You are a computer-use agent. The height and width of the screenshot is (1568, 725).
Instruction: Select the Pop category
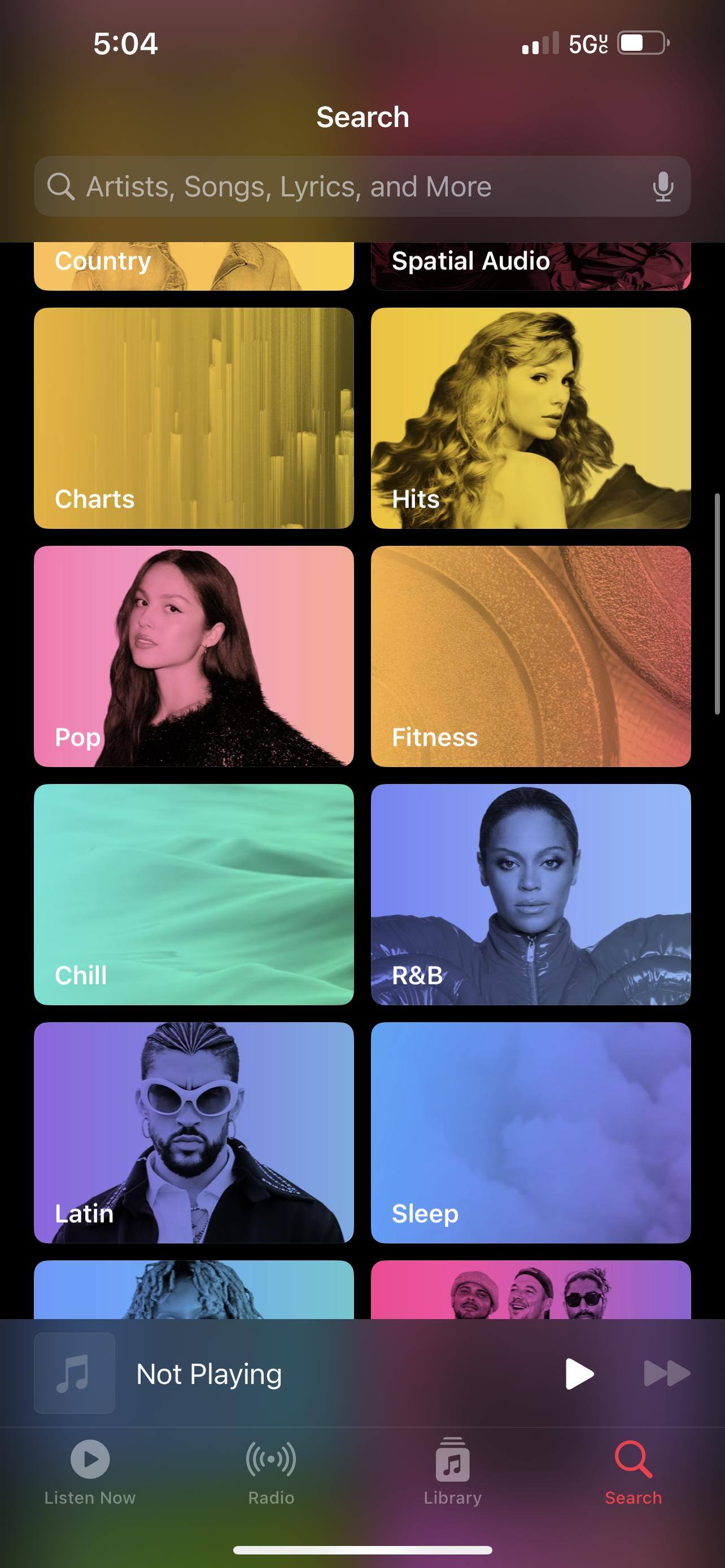click(x=194, y=656)
